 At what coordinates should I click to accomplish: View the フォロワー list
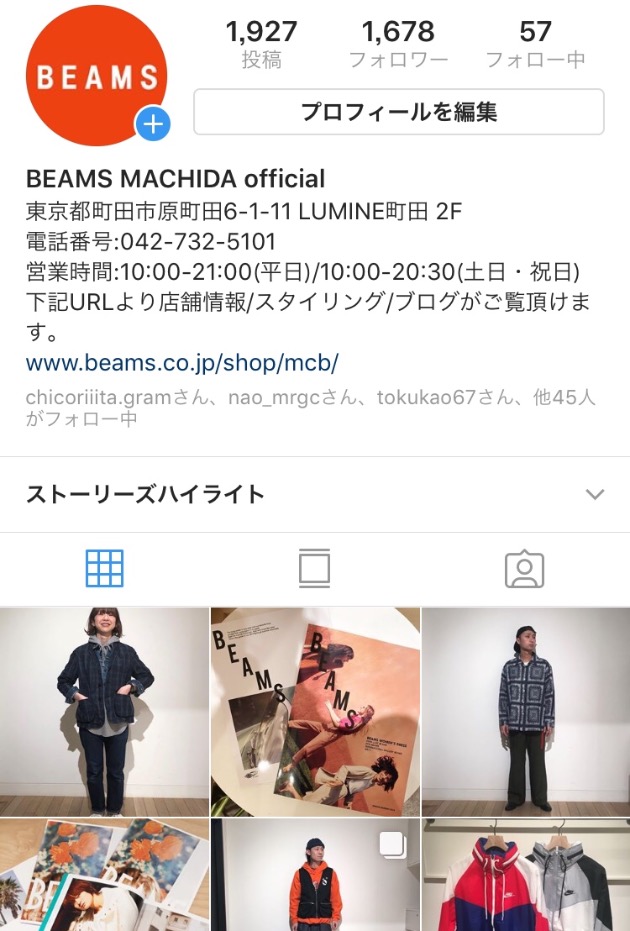coord(398,45)
